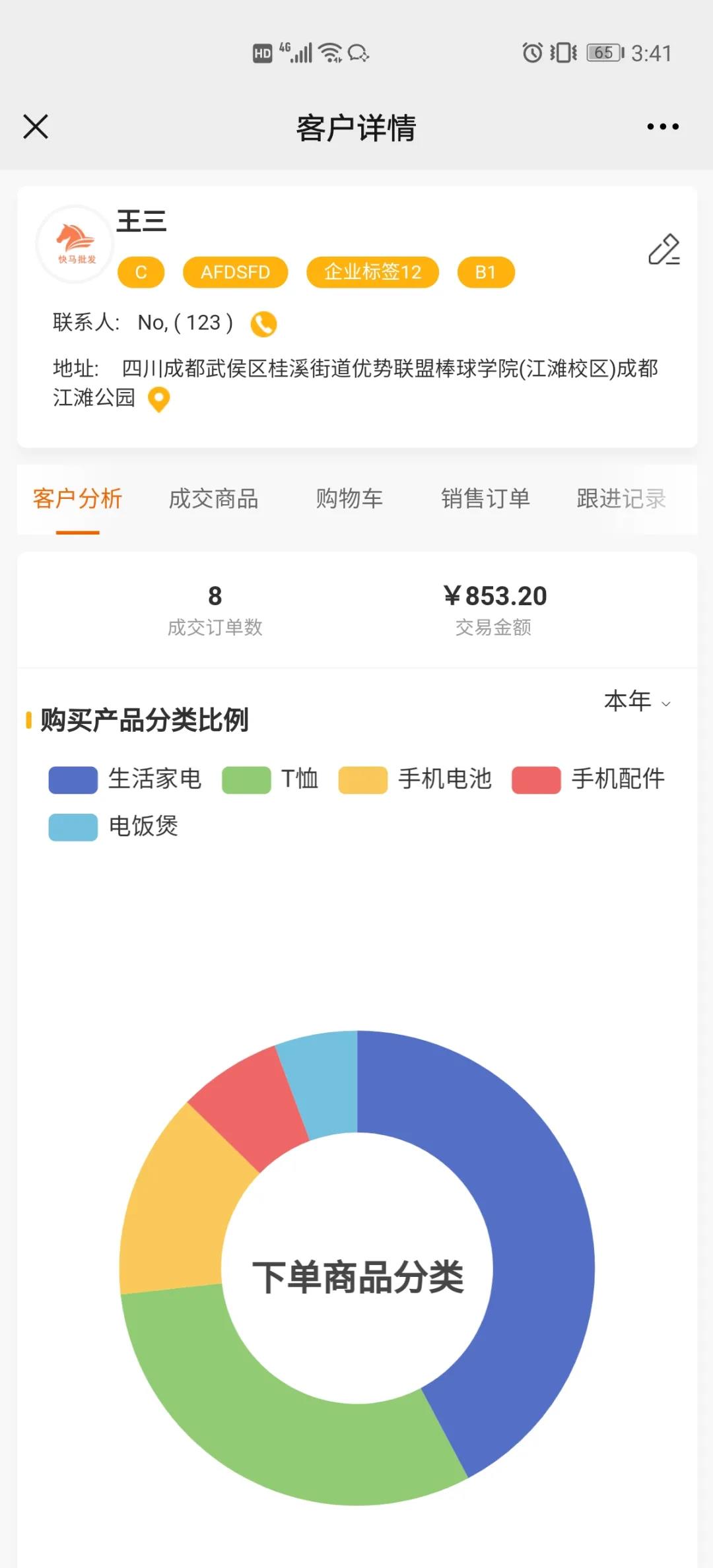Toggle the T恤 legend item
Image resolution: width=713 pixels, height=1568 pixels.
coord(271,779)
